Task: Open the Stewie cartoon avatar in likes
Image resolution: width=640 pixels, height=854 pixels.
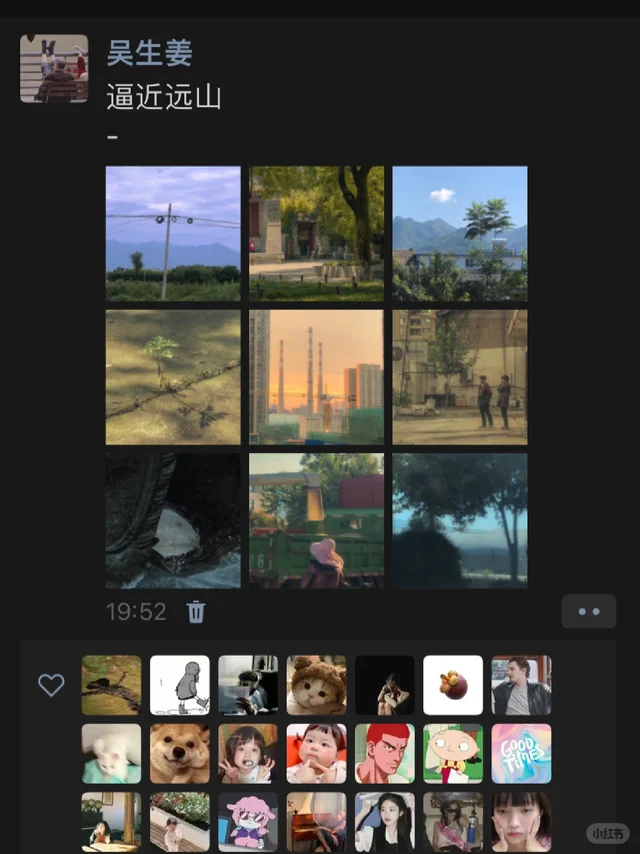Action: coord(452,753)
